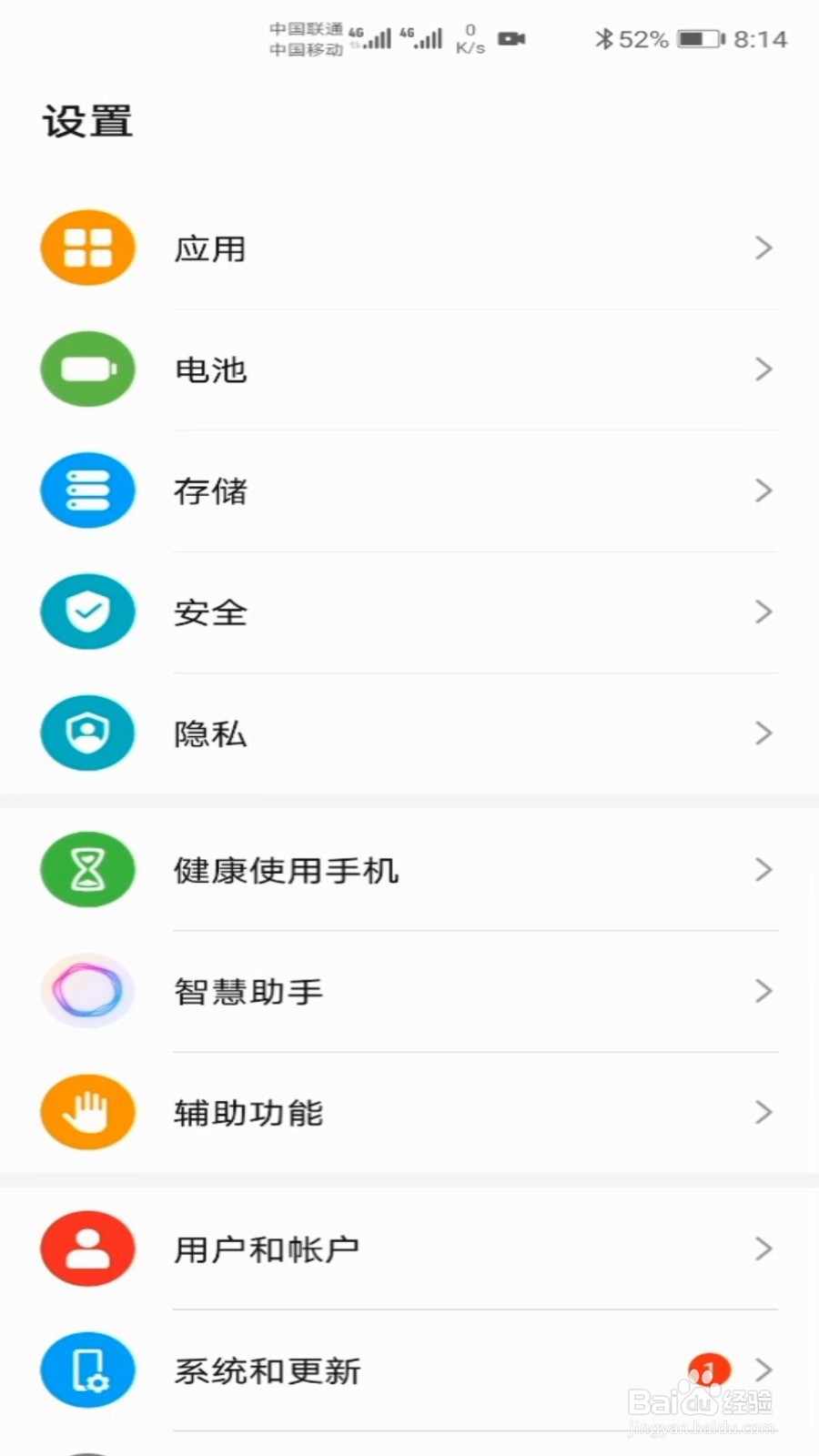Select the blue 存储 storage icon
Screen dimensions: 819x1456
pyautogui.click(x=87, y=490)
